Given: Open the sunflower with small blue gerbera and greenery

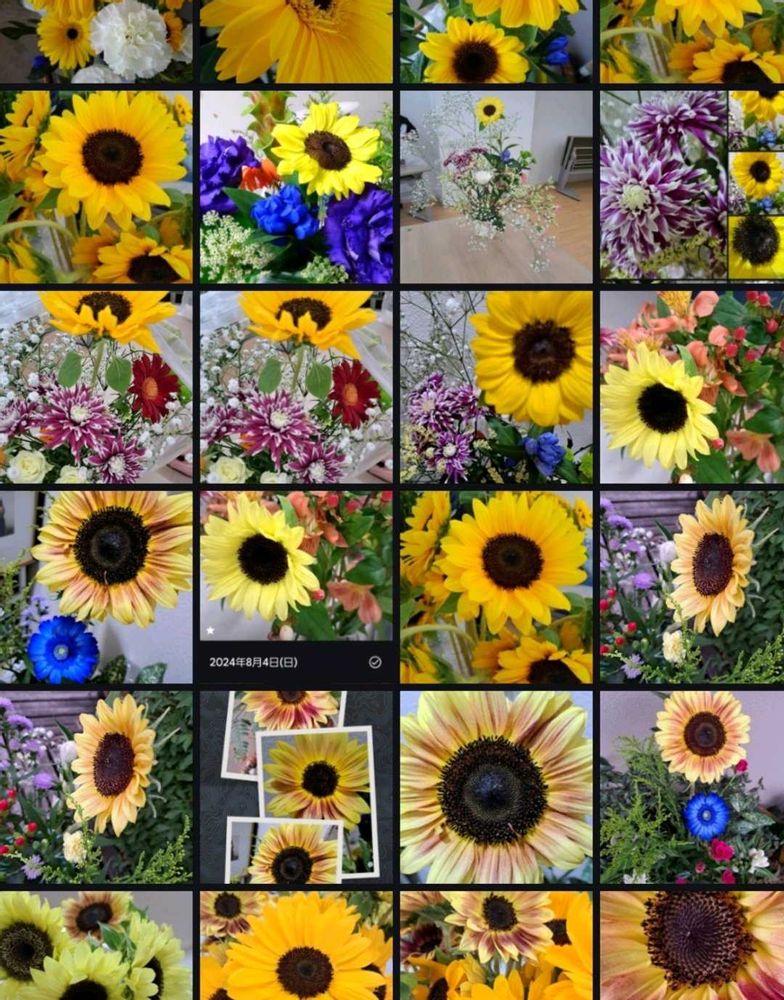Looking at the screenshot, I should pos(692,787).
